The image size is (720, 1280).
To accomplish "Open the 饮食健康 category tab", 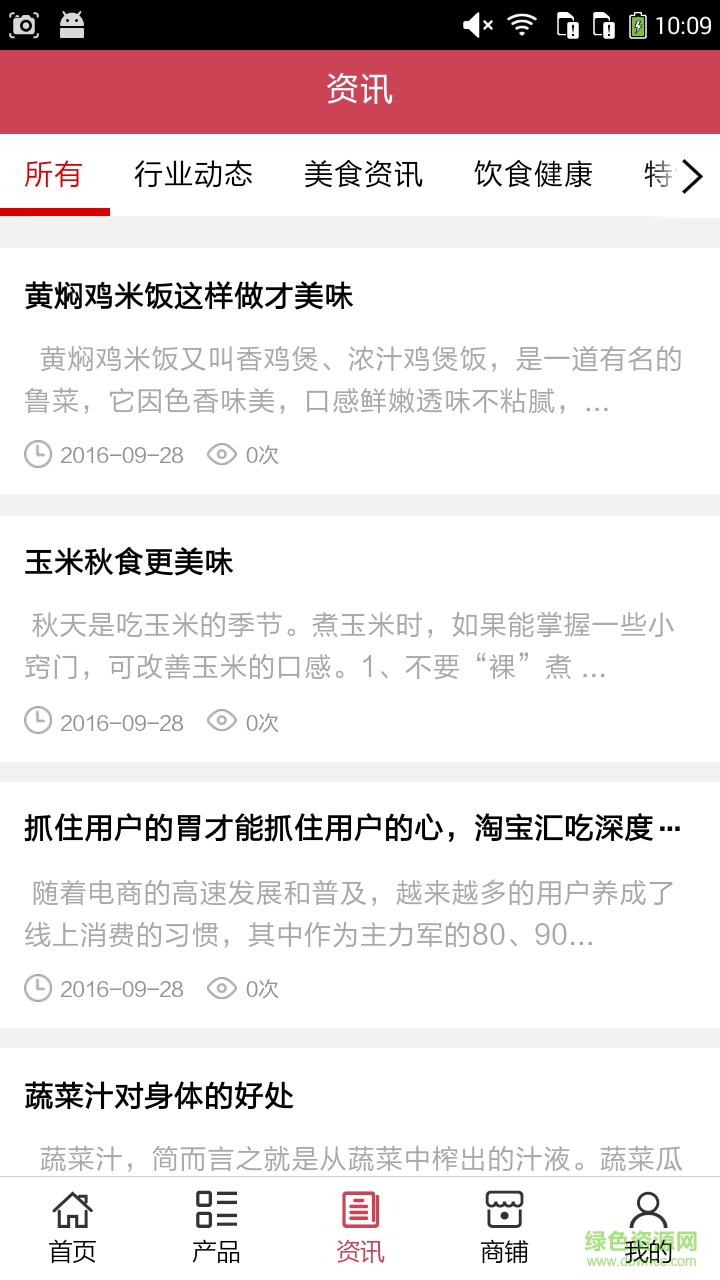I will [x=534, y=176].
